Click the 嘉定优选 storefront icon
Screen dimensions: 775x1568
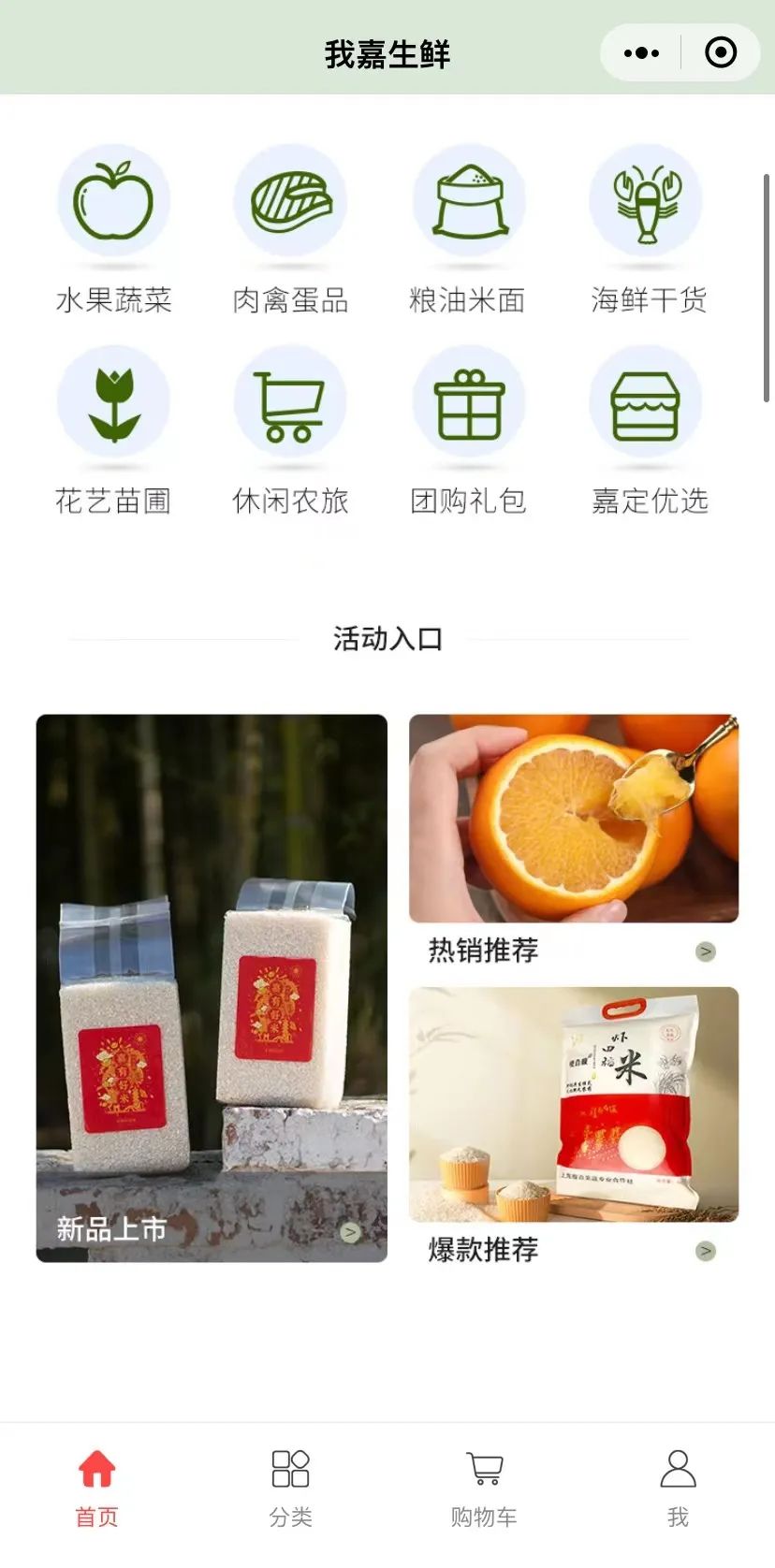pyautogui.click(x=647, y=400)
